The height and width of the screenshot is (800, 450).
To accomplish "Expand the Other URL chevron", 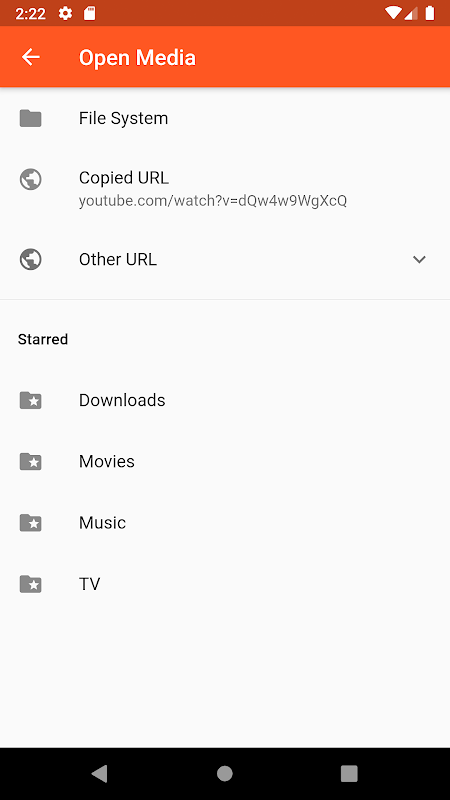I will tap(419, 259).
